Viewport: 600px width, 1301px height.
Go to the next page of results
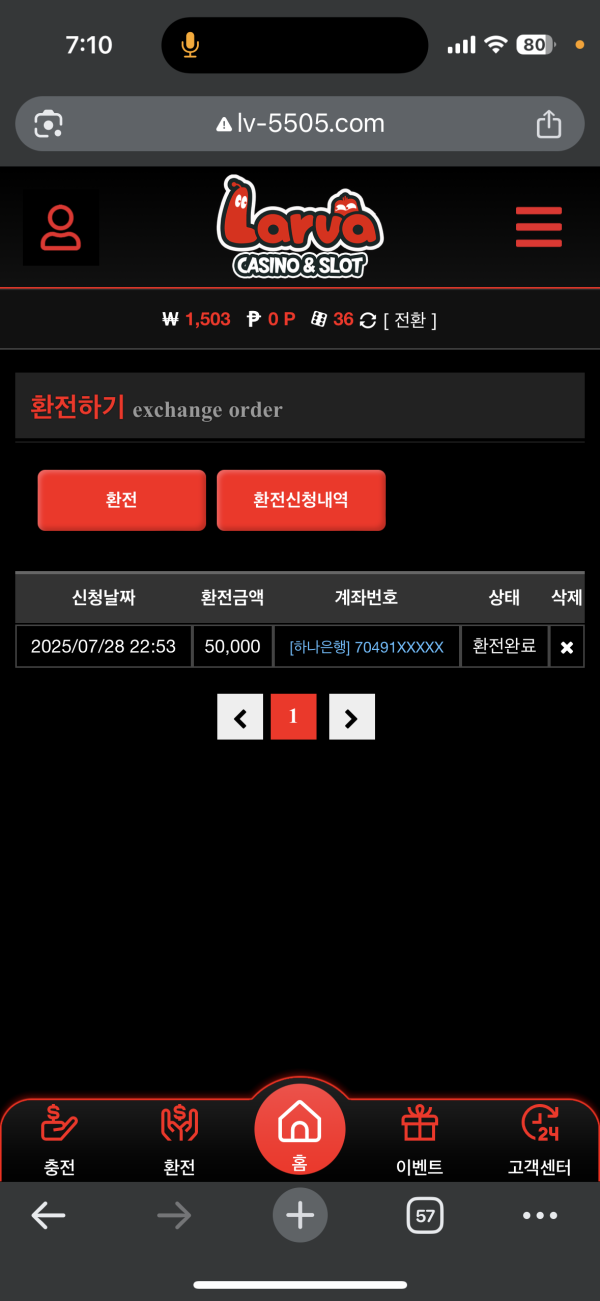(x=351, y=717)
